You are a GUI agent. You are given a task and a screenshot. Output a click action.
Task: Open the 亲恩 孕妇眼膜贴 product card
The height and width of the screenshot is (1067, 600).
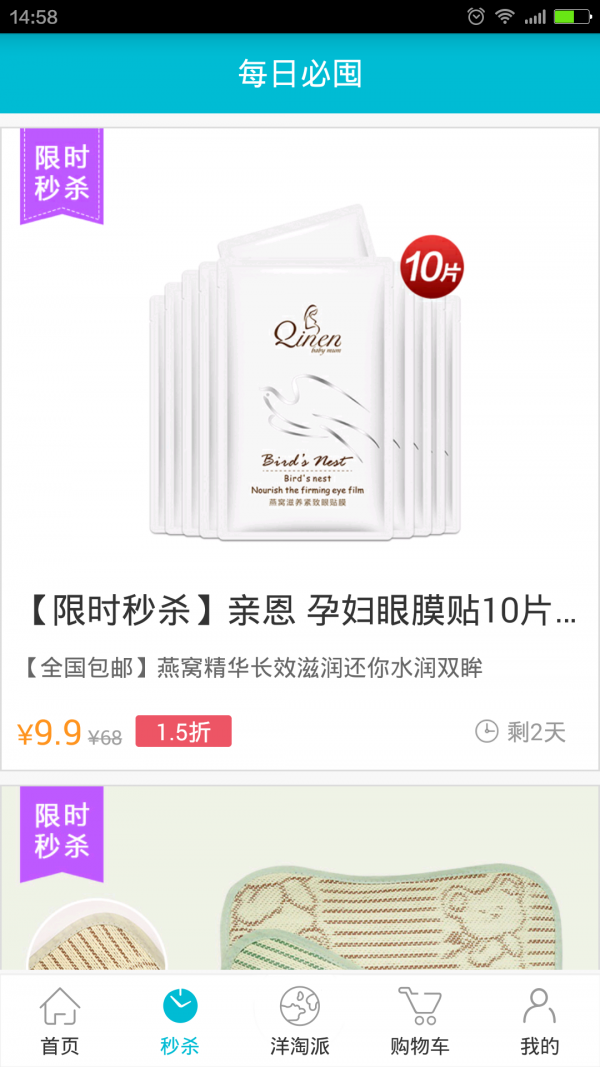coord(300,450)
